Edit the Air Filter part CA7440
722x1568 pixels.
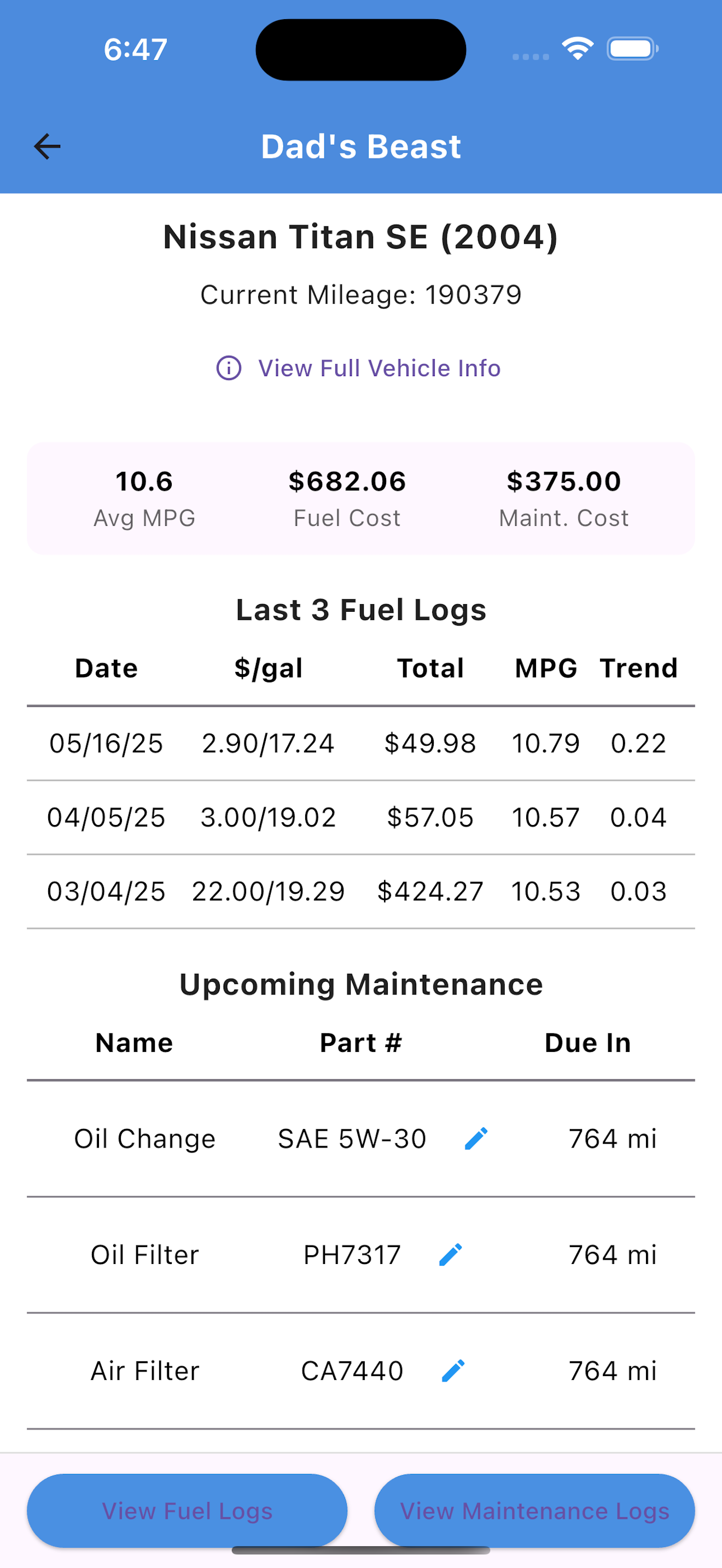click(453, 1371)
